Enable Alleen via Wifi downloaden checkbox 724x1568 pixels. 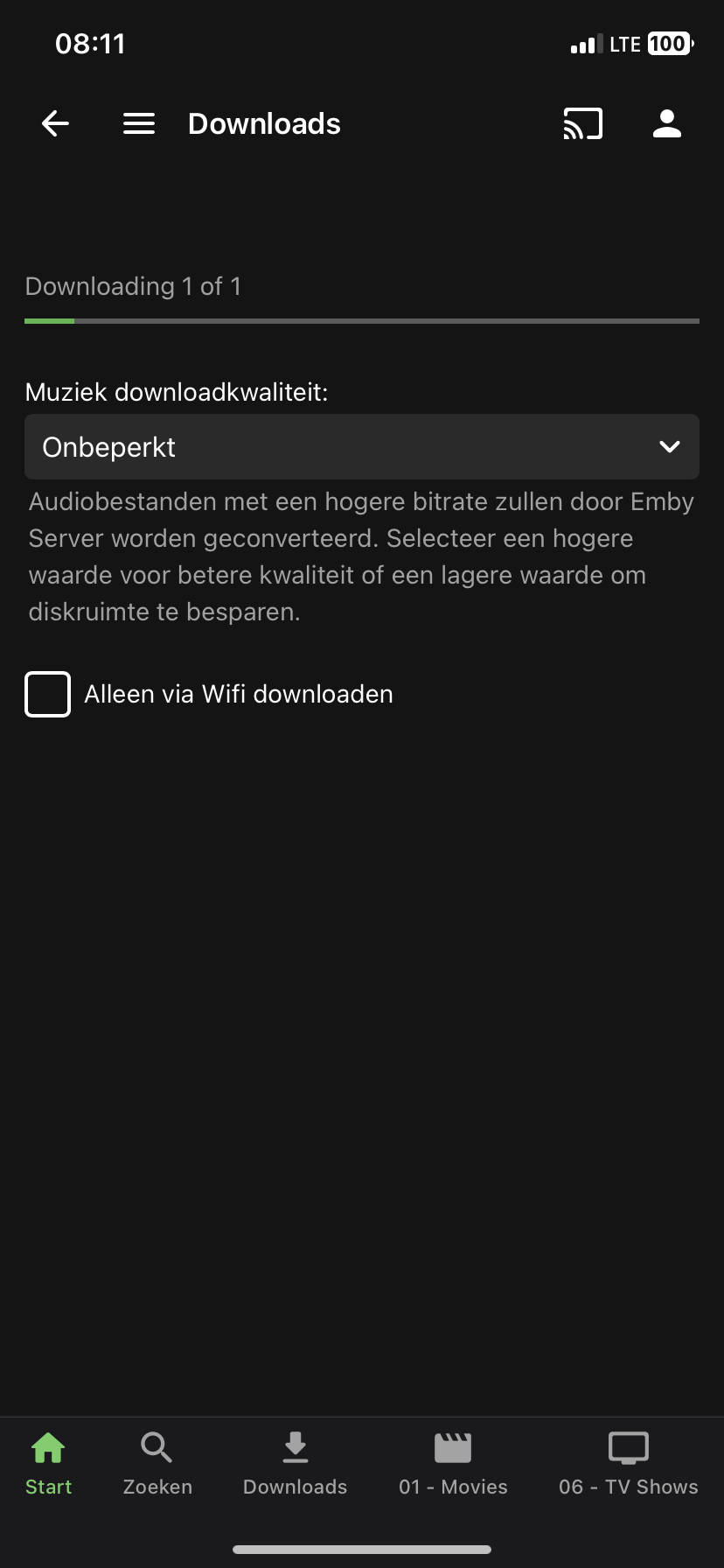48,695
